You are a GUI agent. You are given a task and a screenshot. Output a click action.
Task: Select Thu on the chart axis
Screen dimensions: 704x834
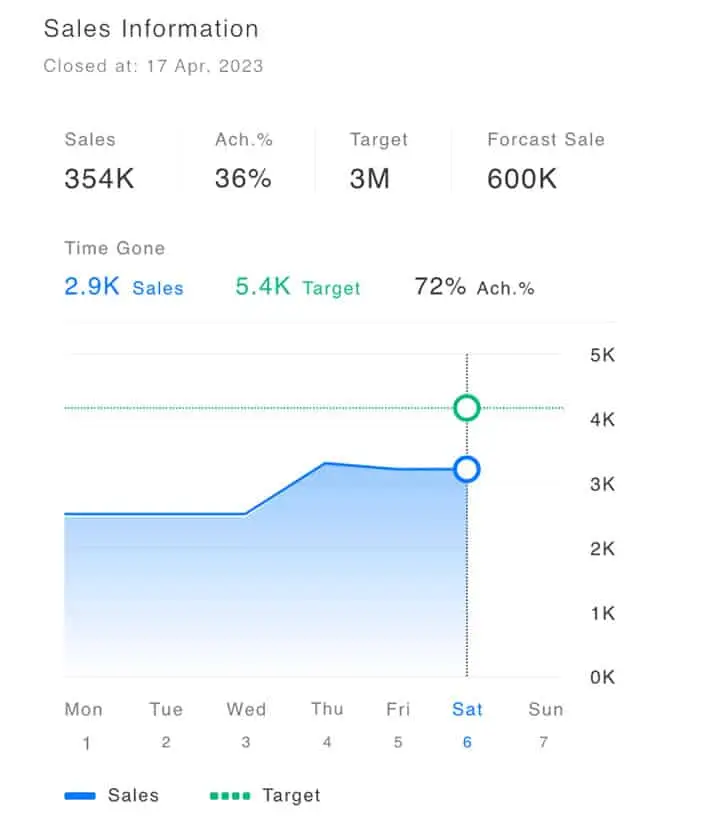(x=327, y=710)
